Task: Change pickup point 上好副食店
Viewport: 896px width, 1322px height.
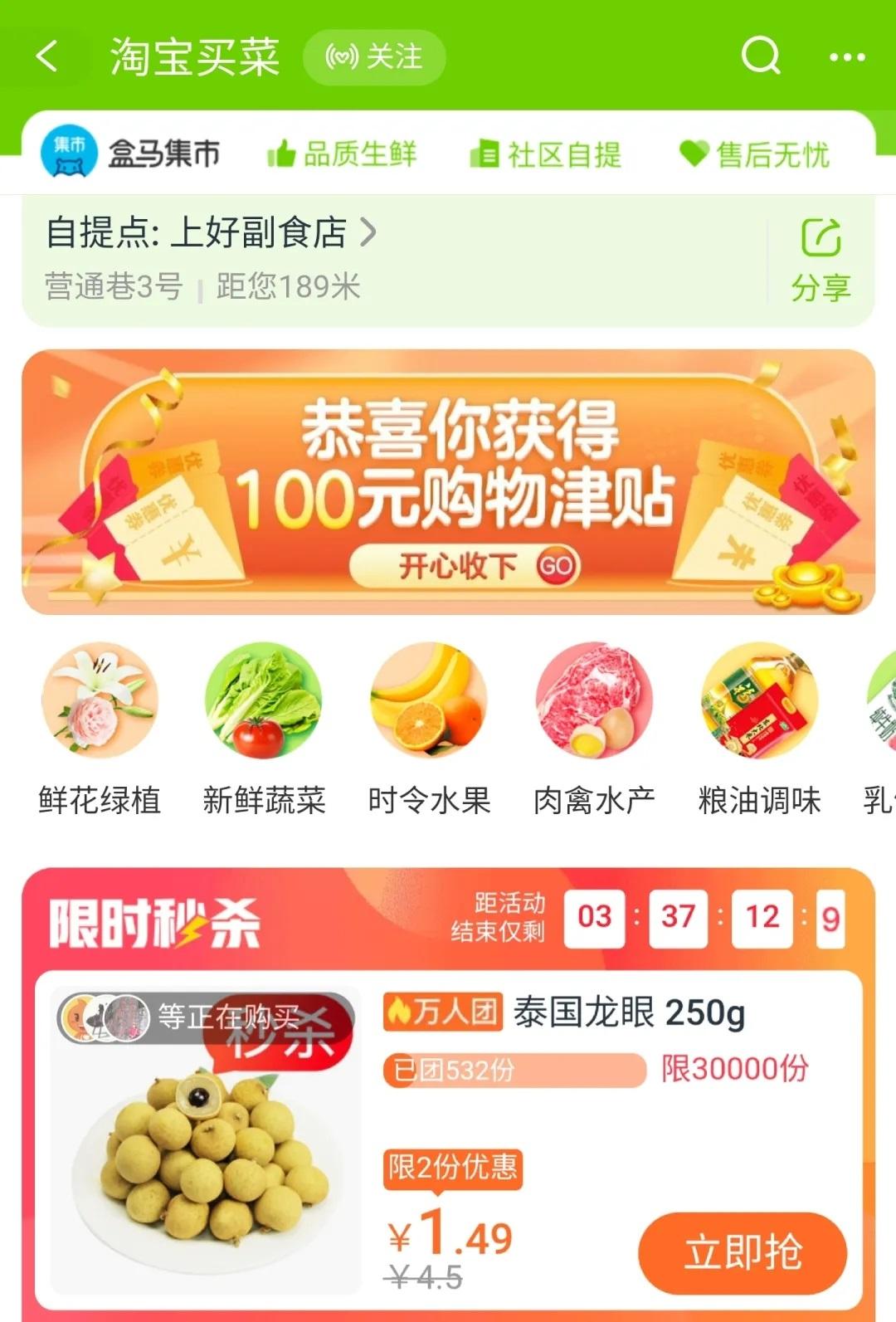Action: 212,233
